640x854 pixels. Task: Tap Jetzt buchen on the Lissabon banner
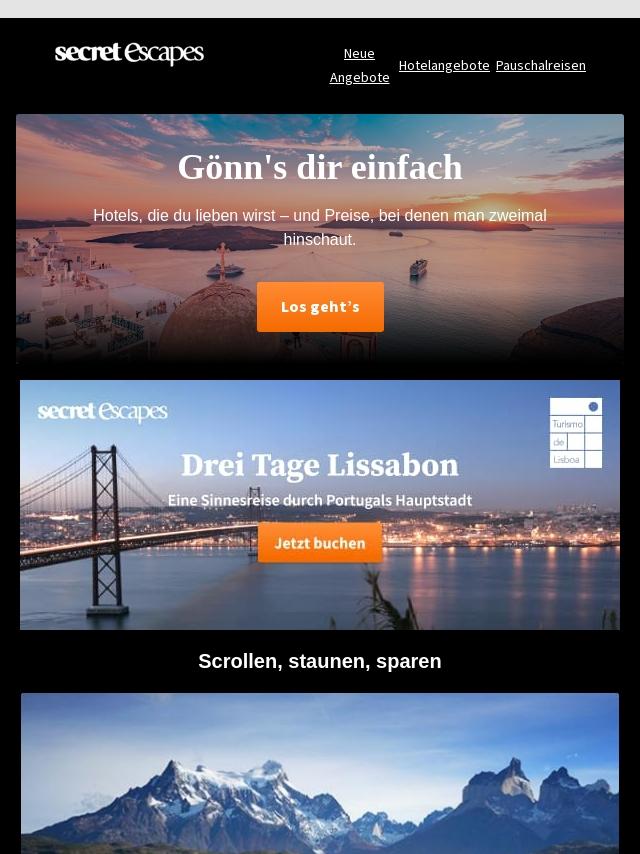(x=320, y=543)
